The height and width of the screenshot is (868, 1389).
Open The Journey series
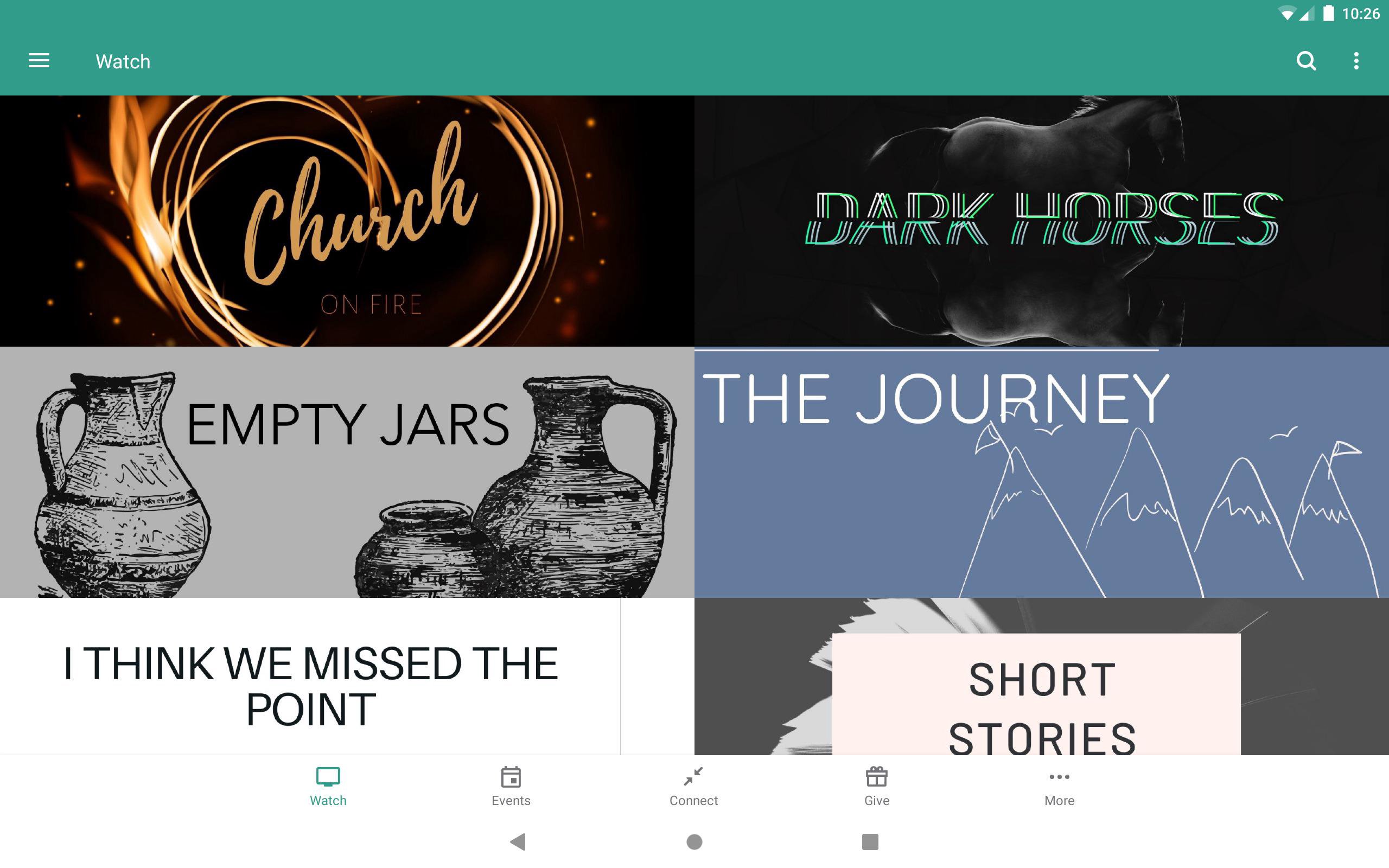pyautogui.click(x=1041, y=472)
